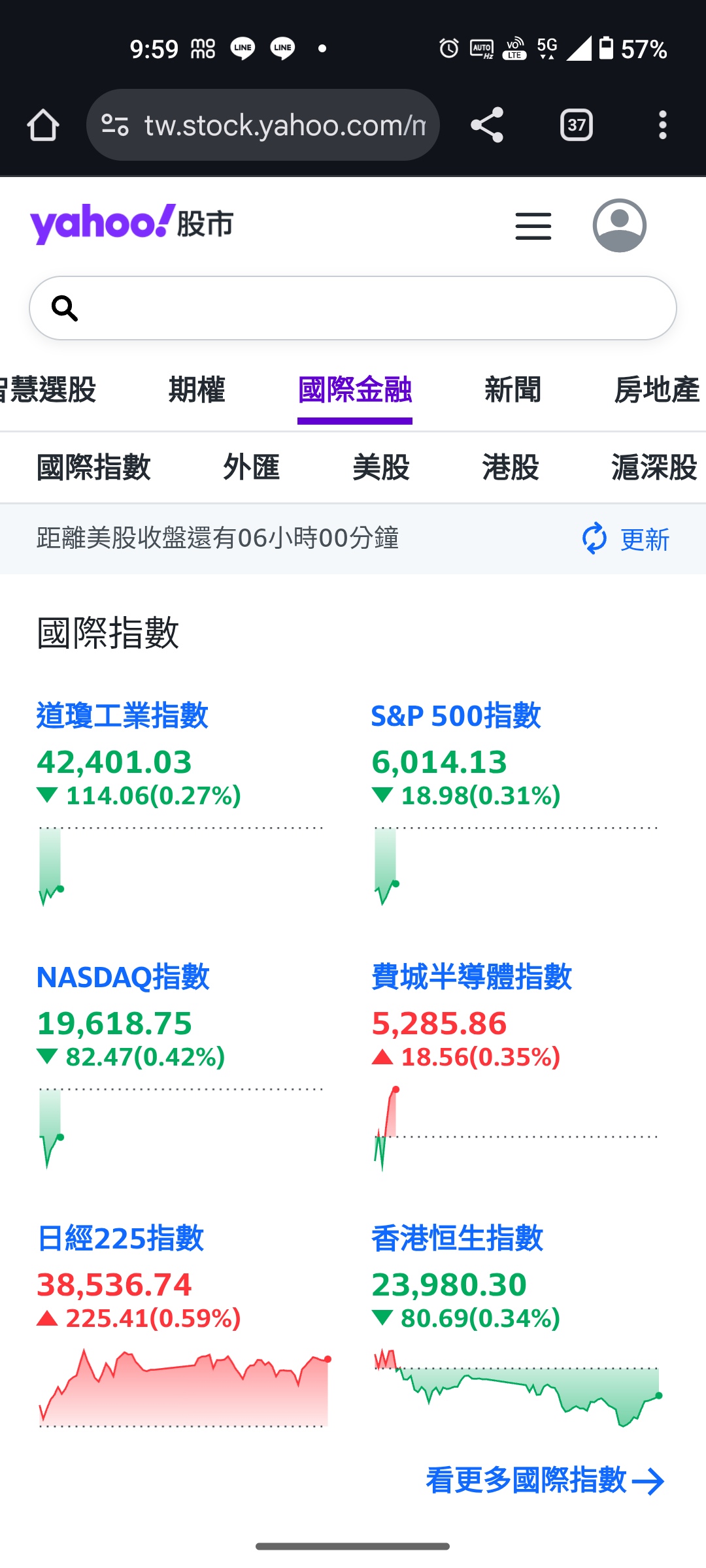Tap 看更多國際指數 link
Image resolution: width=706 pixels, height=1568 pixels.
tap(545, 1480)
